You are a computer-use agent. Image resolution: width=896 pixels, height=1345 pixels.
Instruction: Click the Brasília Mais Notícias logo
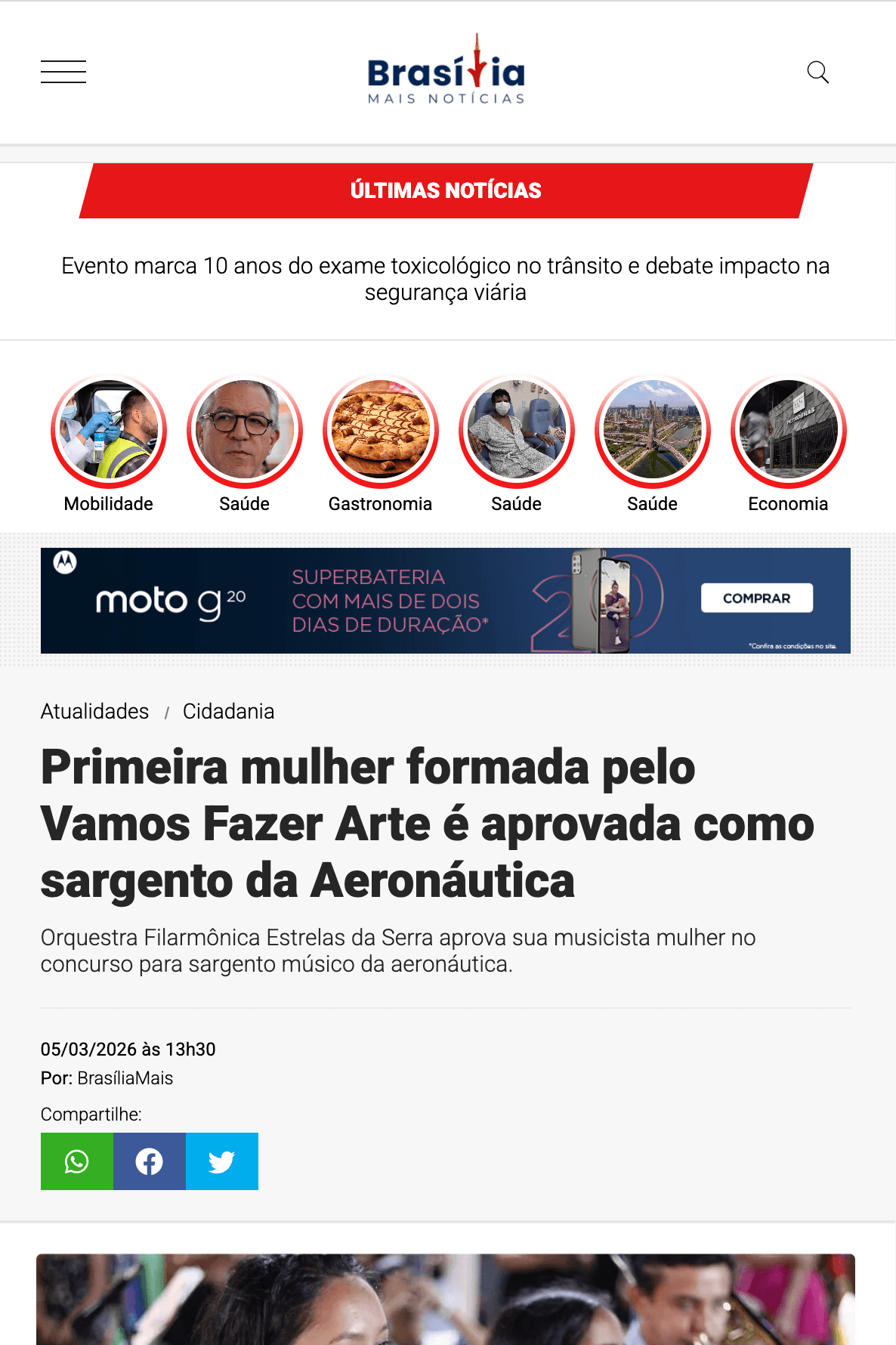pos(445,72)
